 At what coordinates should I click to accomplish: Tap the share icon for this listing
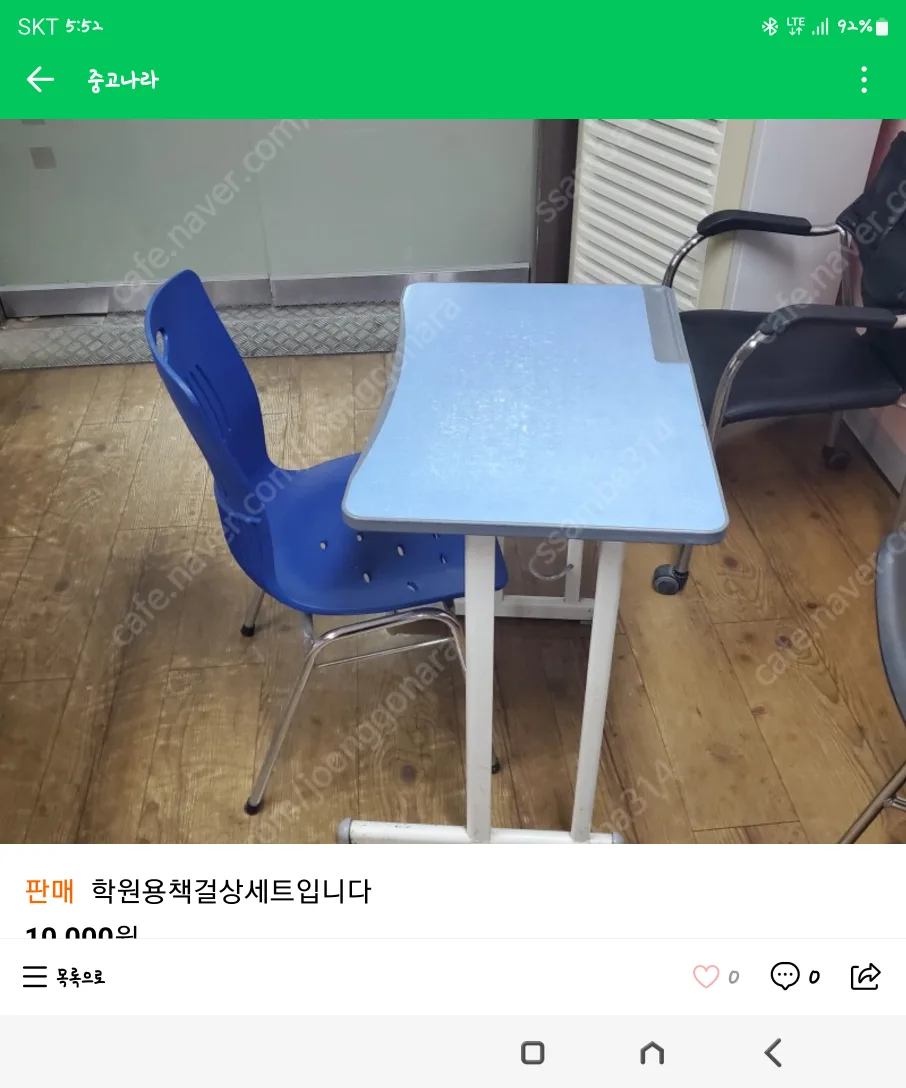tap(866, 976)
